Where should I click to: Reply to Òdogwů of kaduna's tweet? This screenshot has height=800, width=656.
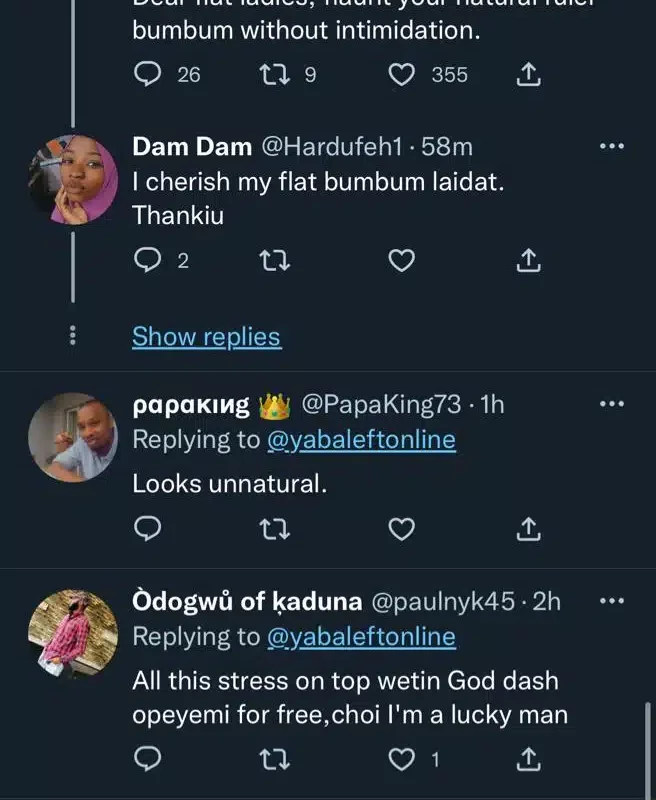pos(148,760)
